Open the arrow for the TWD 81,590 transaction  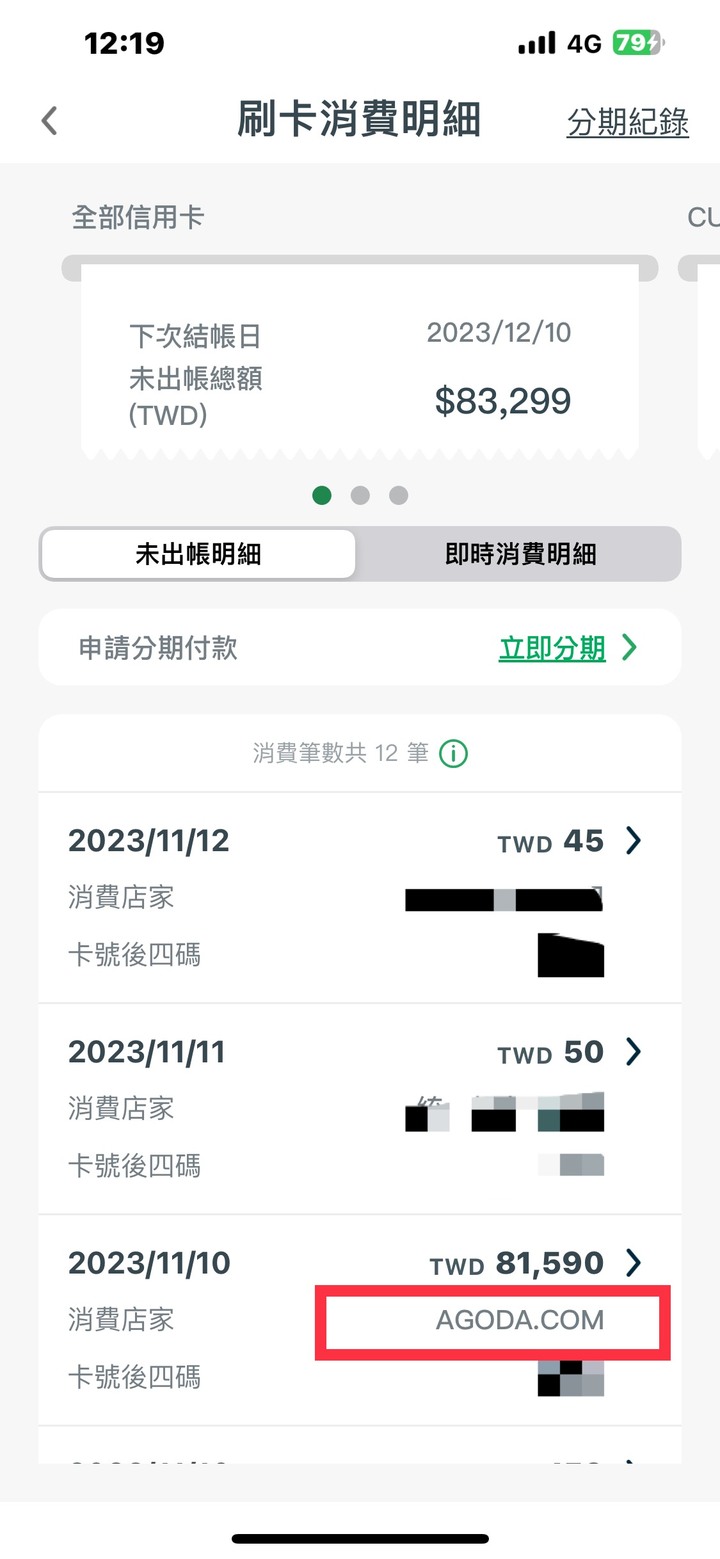click(633, 1263)
